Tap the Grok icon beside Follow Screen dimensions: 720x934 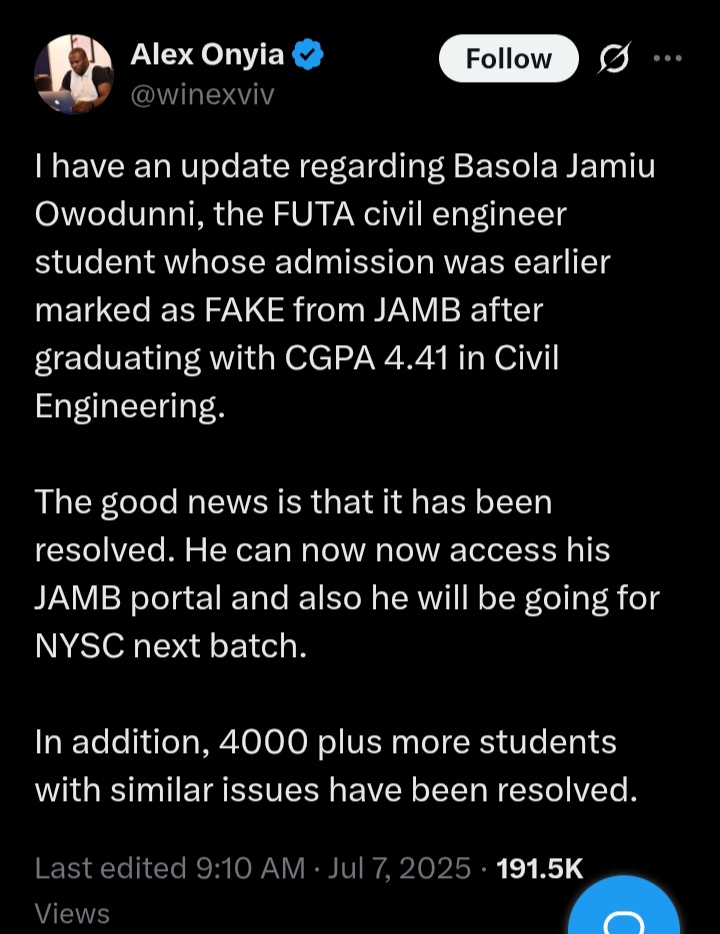pyautogui.click(x=613, y=60)
